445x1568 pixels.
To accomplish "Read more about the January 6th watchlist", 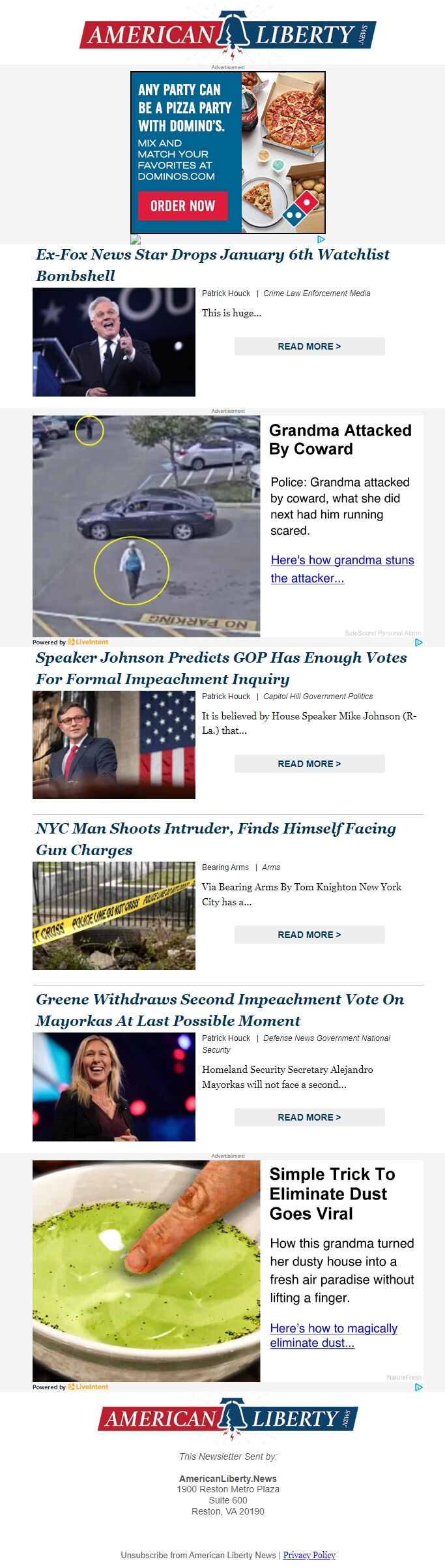I will pyautogui.click(x=309, y=346).
